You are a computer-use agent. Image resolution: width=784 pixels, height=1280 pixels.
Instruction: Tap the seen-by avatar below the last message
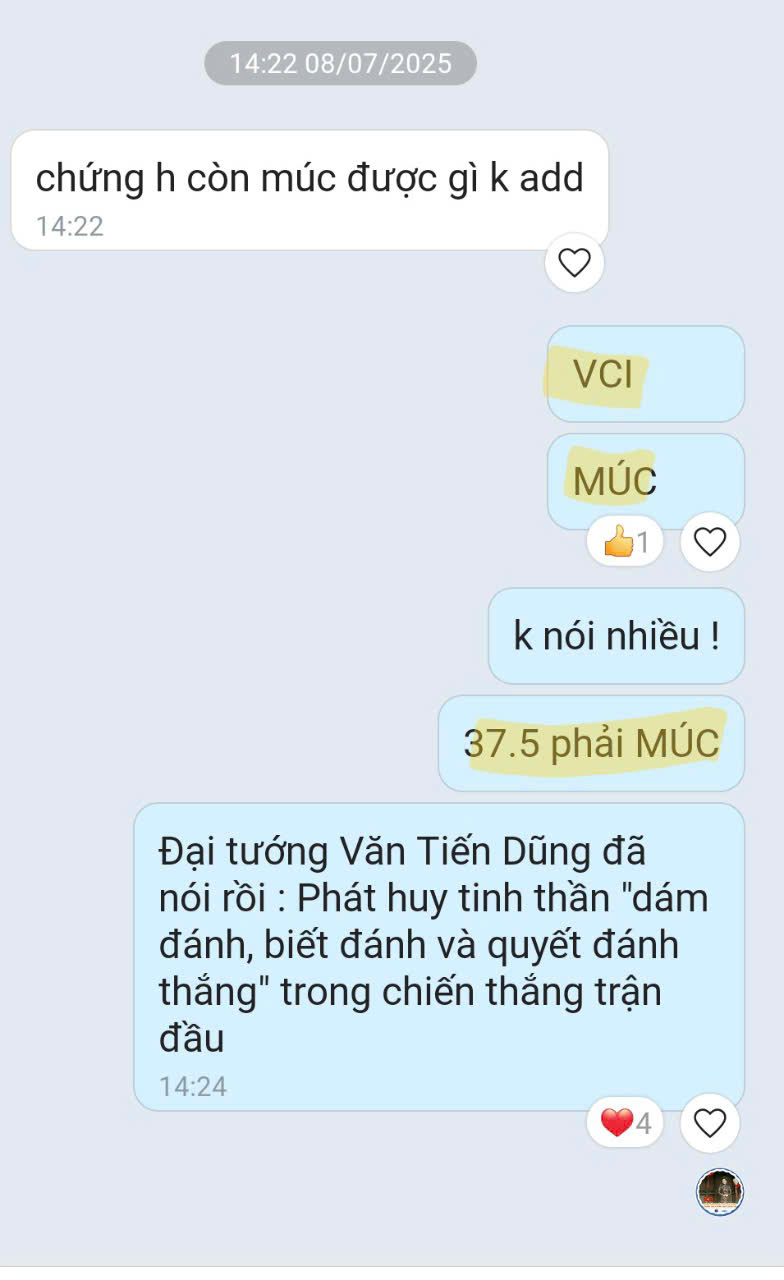point(720,1191)
